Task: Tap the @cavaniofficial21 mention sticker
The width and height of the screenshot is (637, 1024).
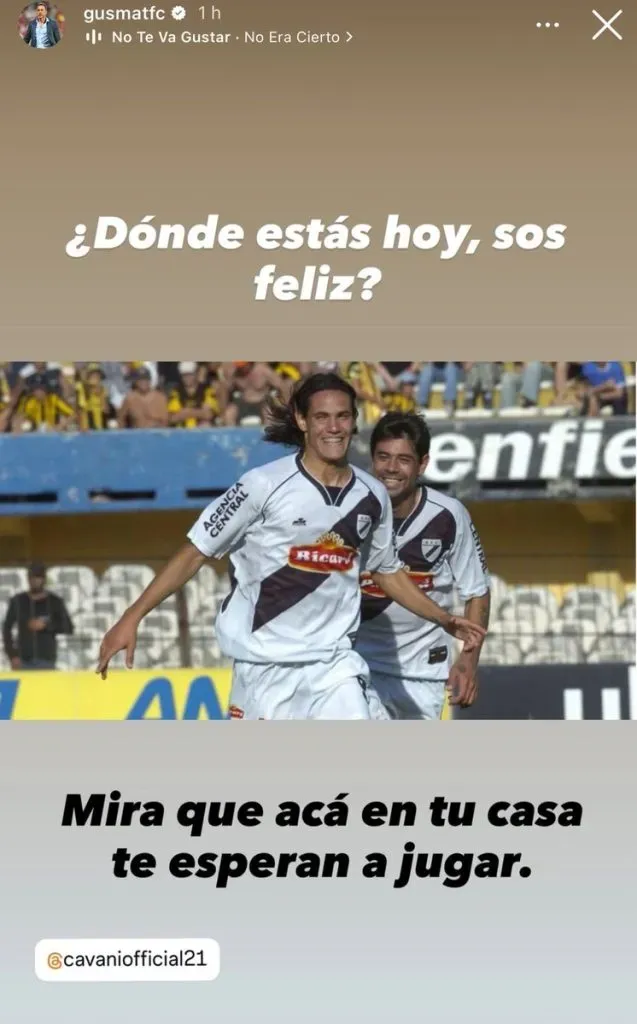Action: (x=127, y=959)
